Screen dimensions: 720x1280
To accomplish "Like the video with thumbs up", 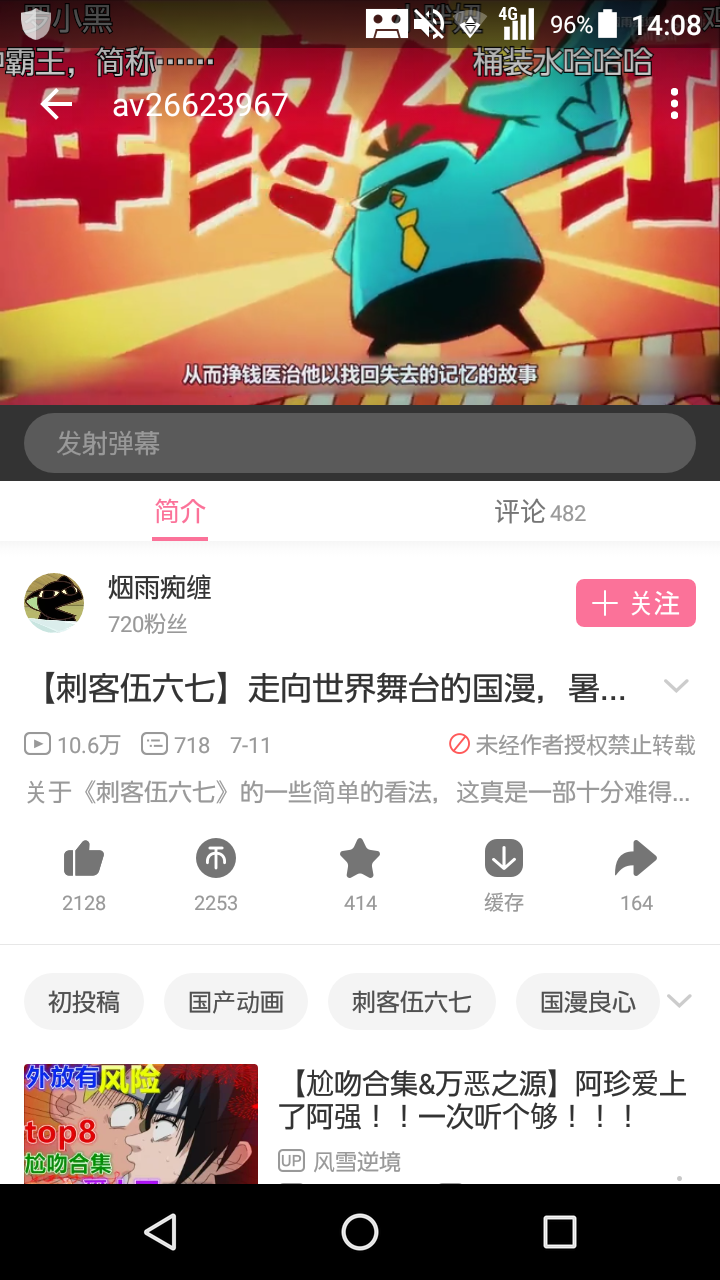I will pyautogui.click(x=84, y=860).
